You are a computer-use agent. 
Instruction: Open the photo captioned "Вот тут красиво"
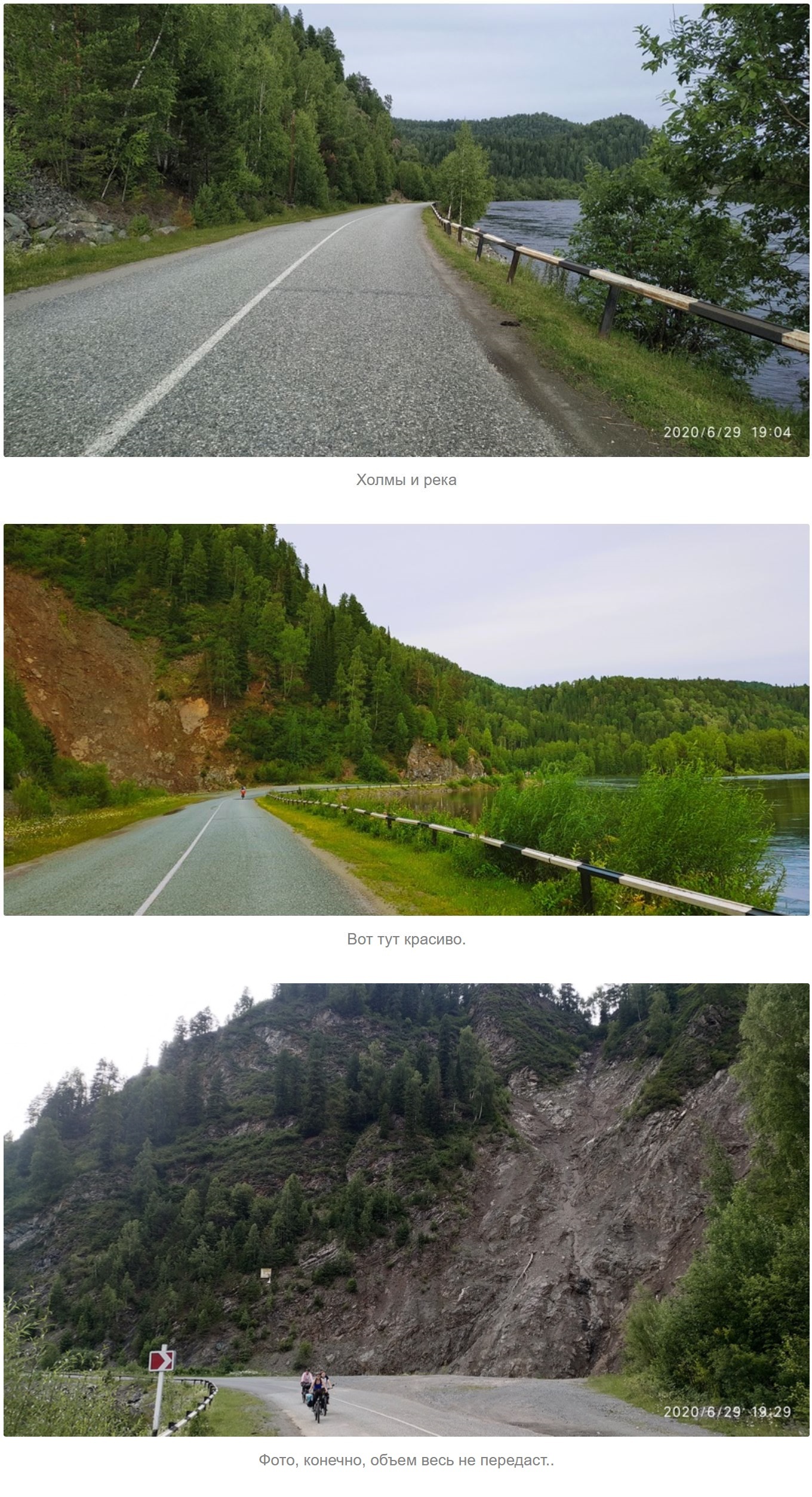click(406, 720)
